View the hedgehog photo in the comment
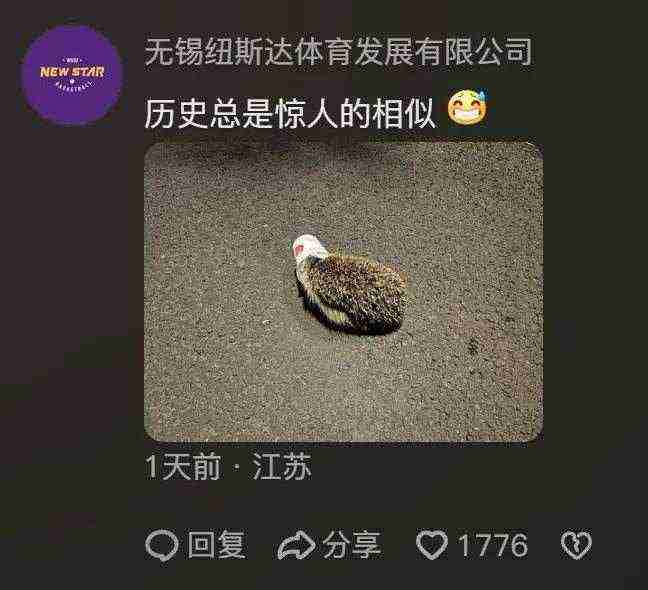The width and height of the screenshot is (648, 590). pos(344,291)
